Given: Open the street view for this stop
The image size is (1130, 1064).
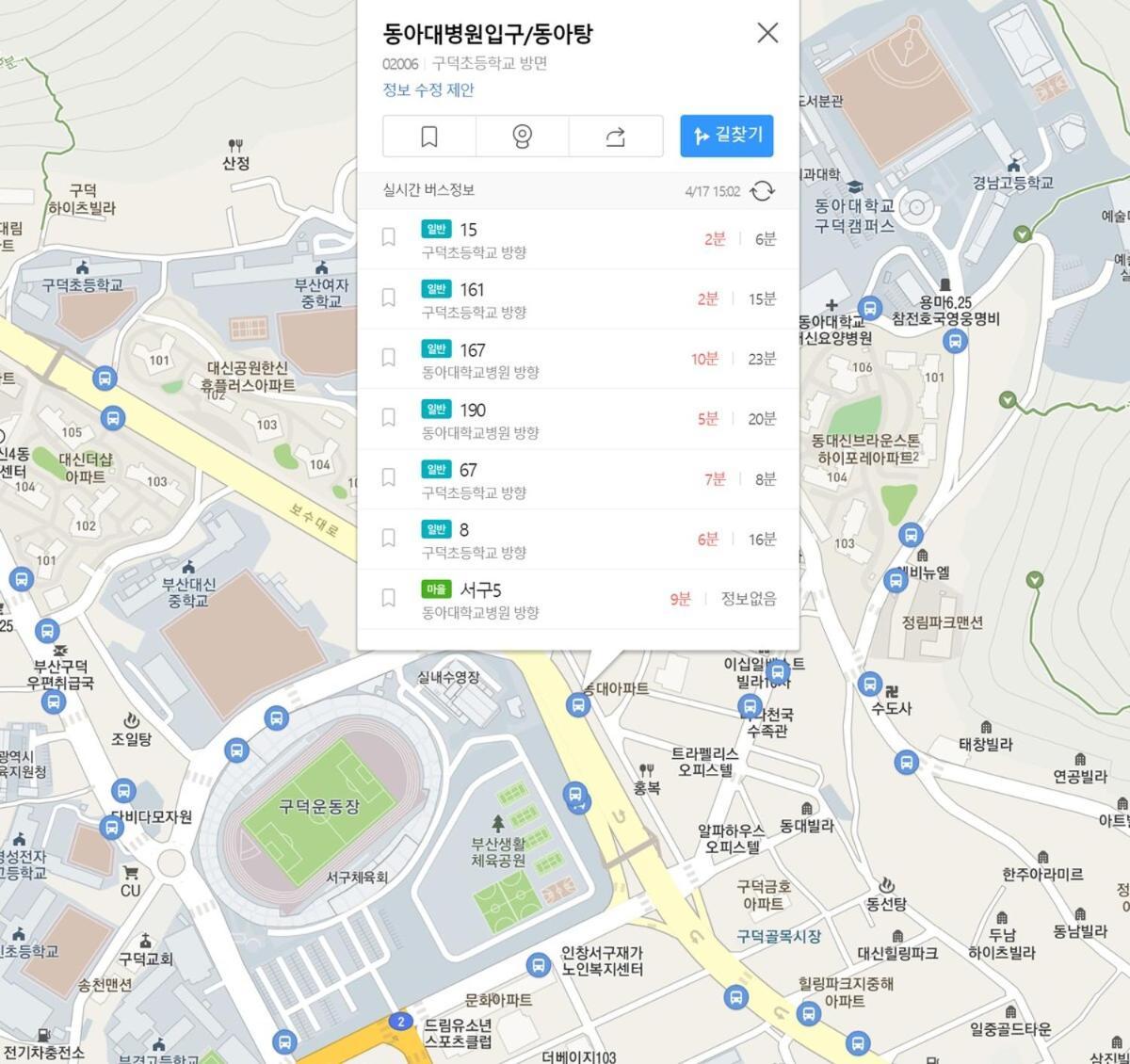Looking at the screenshot, I should [522, 137].
